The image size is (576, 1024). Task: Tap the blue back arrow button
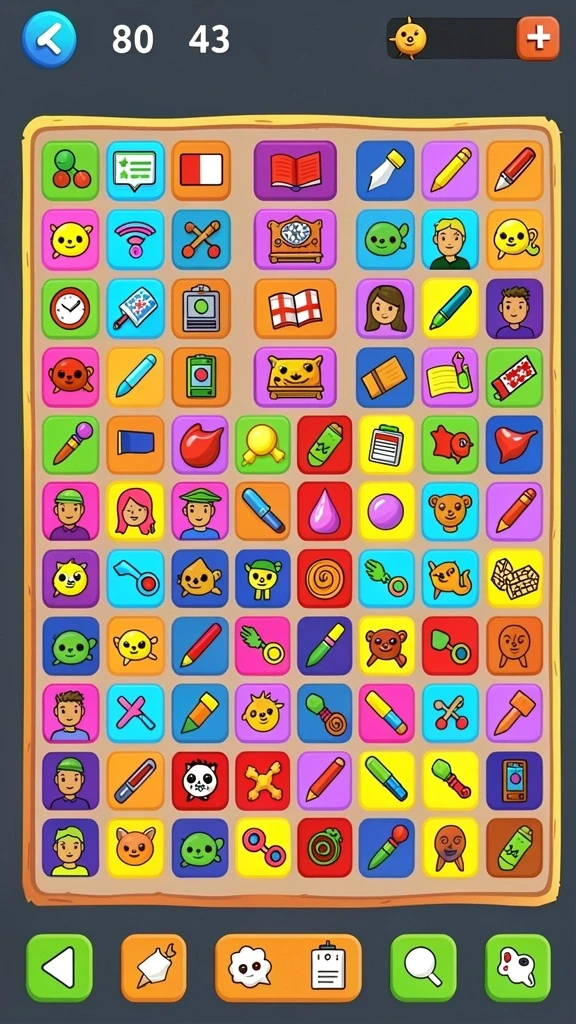click(x=49, y=40)
